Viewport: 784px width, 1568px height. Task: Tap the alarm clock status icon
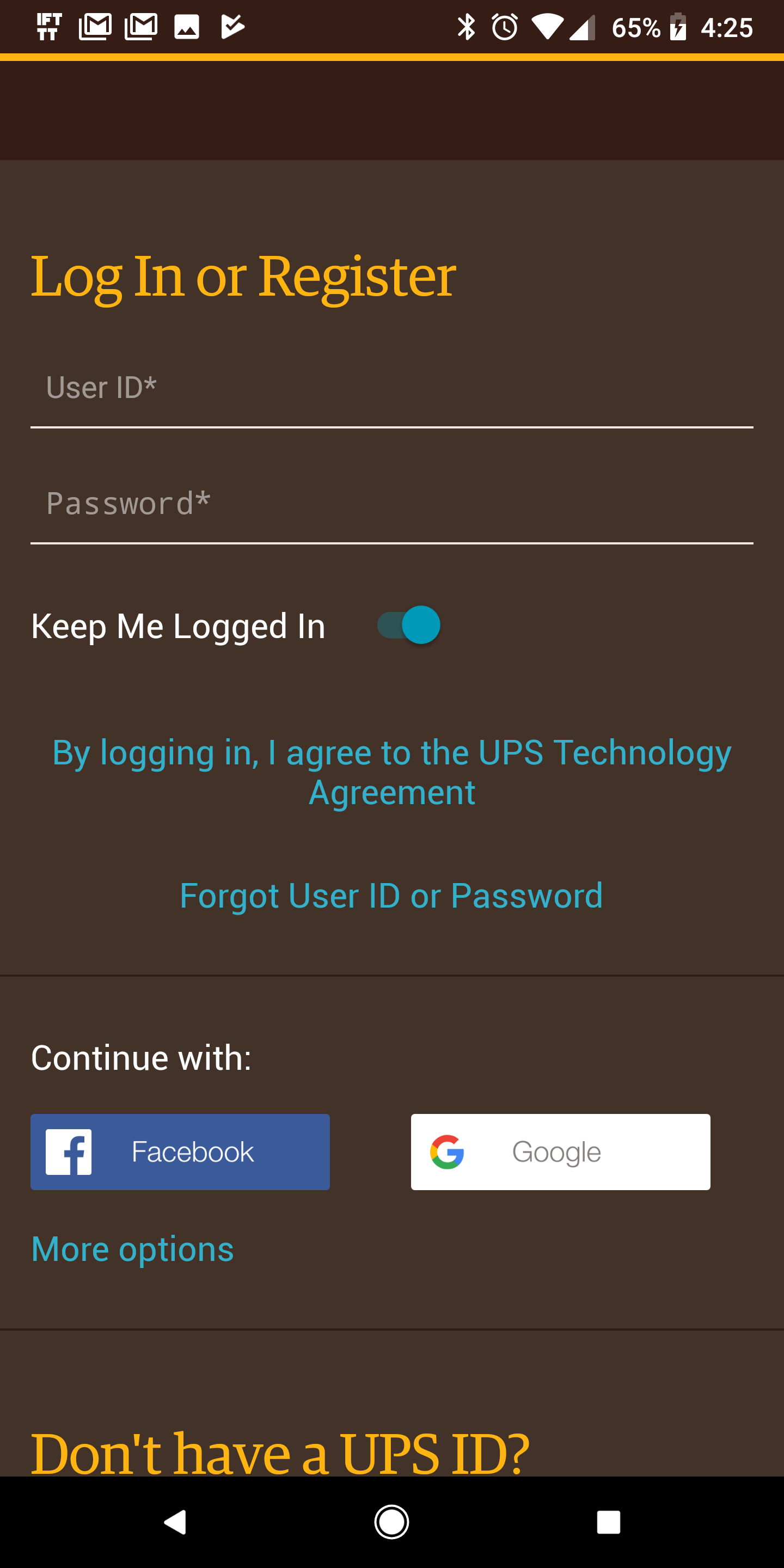coord(505,26)
